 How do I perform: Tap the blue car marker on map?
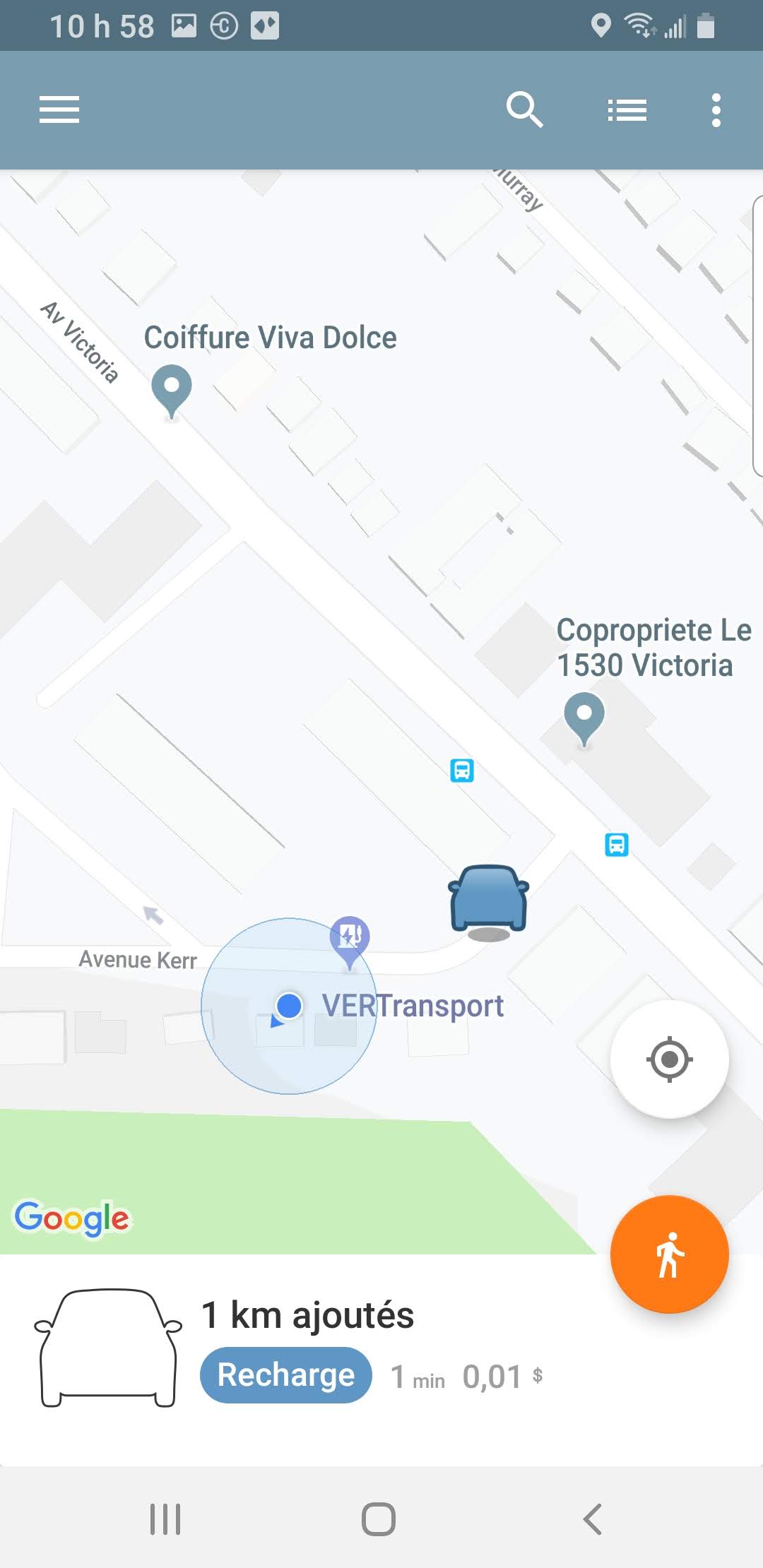coord(489,897)
